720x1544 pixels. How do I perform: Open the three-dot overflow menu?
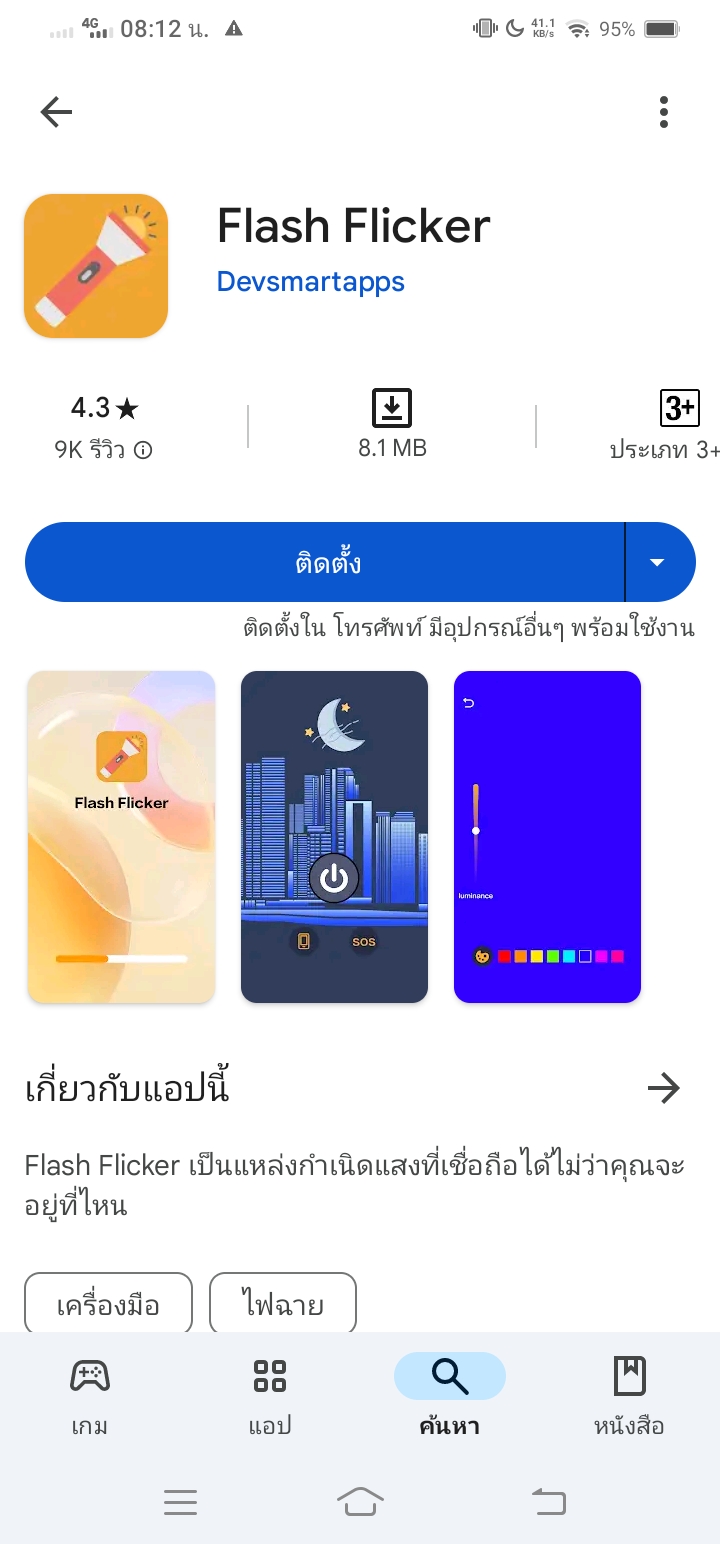pyautogui.click(x=664, y=112)
